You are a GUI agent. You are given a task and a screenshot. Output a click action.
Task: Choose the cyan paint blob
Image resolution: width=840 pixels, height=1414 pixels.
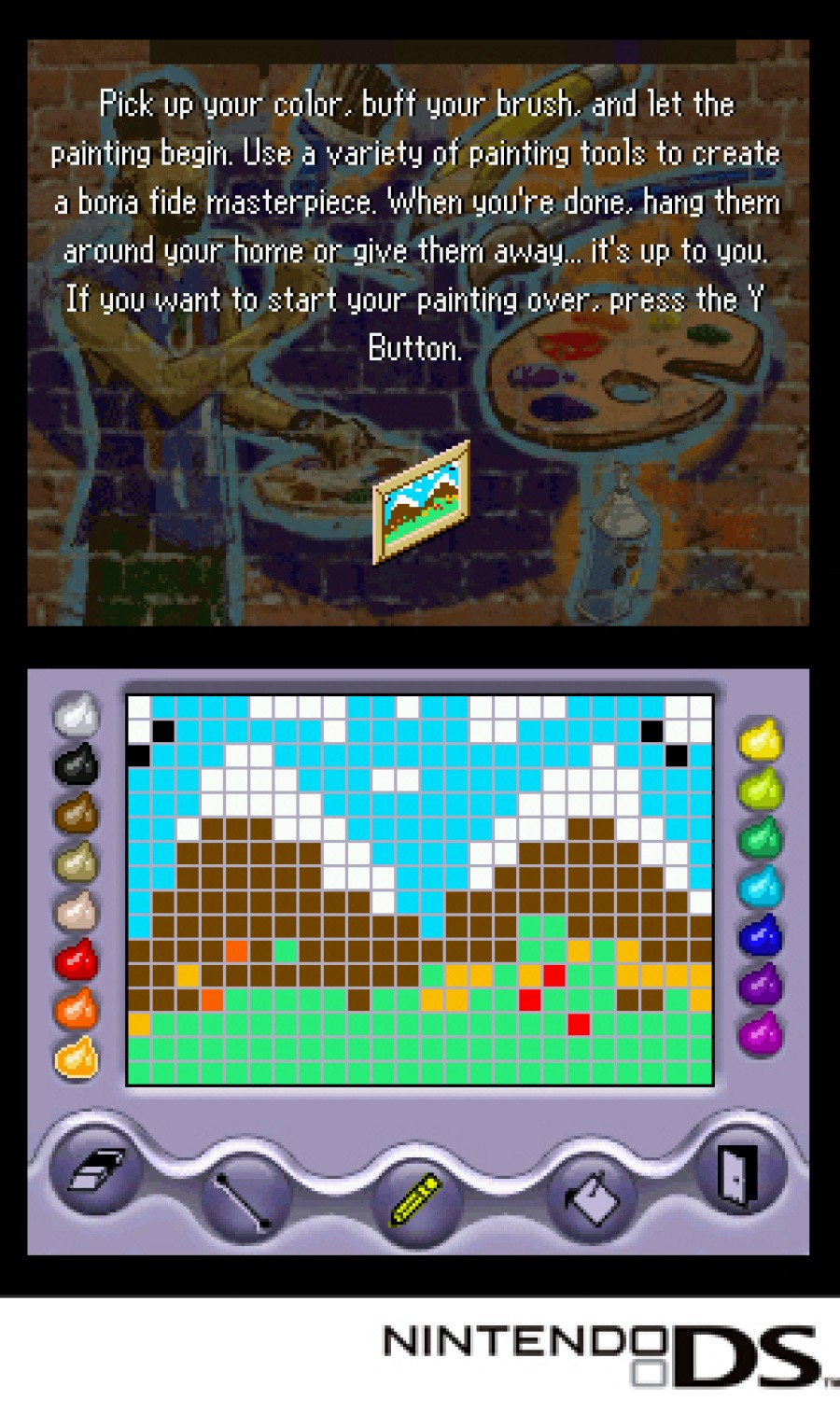[x=760, y=887]
